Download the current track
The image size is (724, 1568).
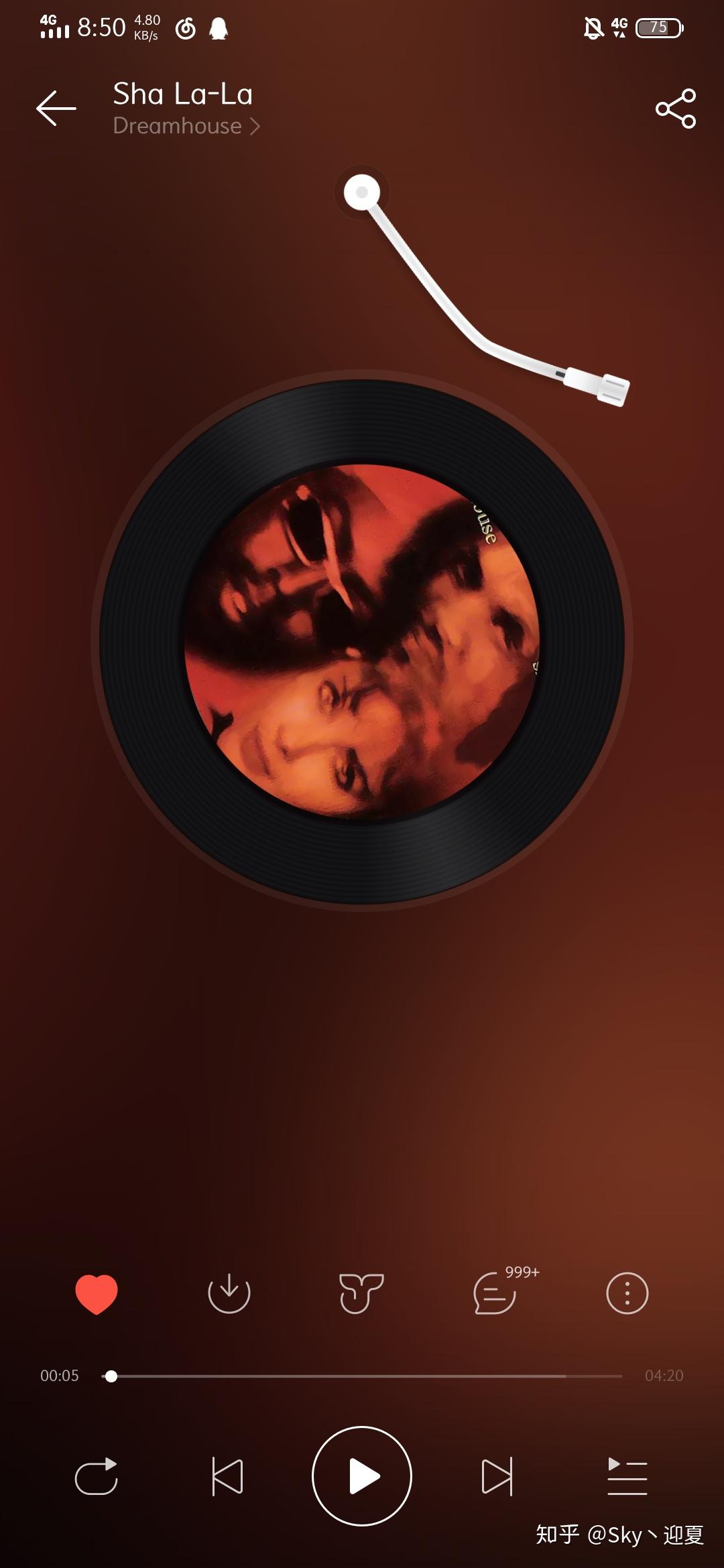click(x=229, y=1293)
